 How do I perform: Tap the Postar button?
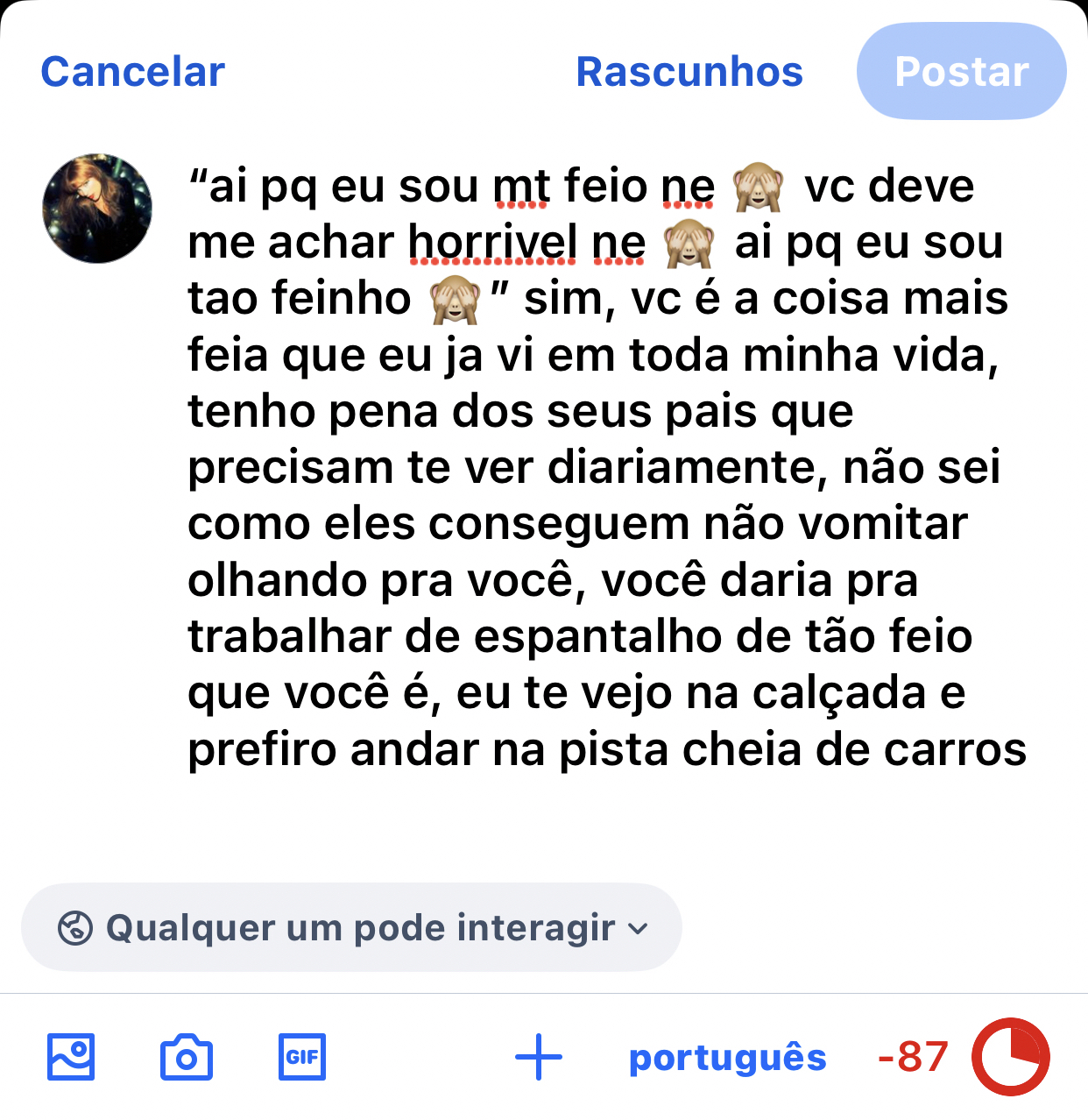[x=961, y=72]
